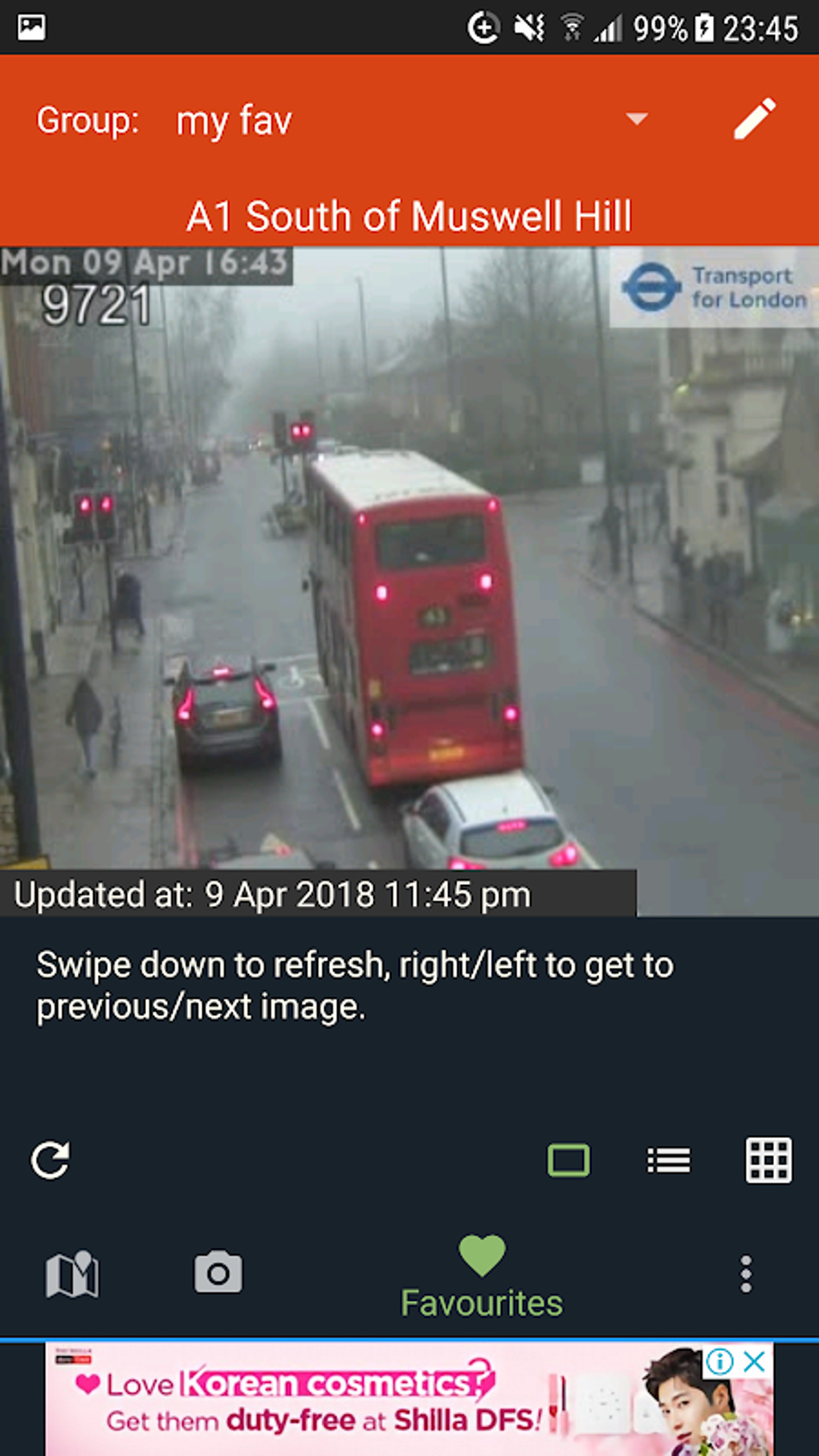This screenshot has width=819, height=1456.
Task: Switch to grid view
Action: [768, 1160]
